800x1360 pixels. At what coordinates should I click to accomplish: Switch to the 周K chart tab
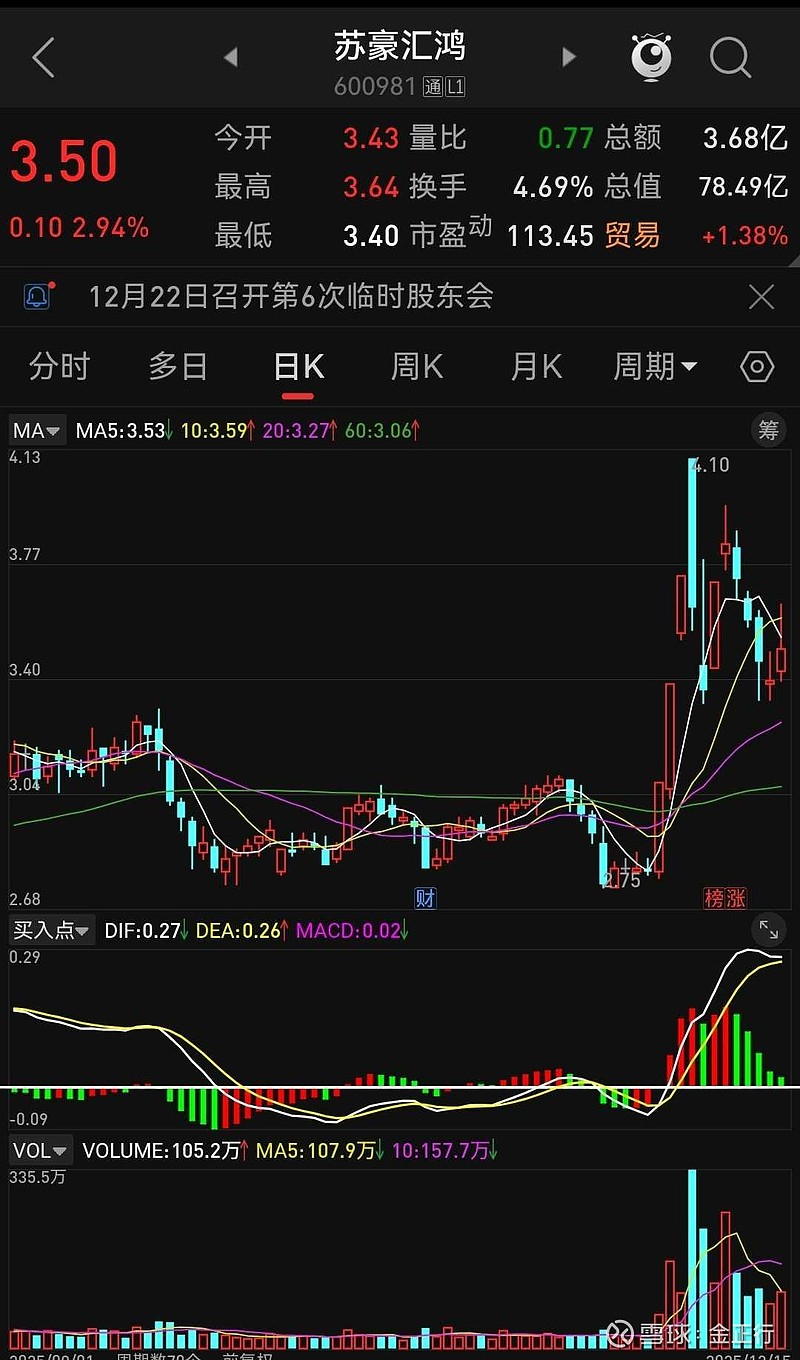point(417,367)
